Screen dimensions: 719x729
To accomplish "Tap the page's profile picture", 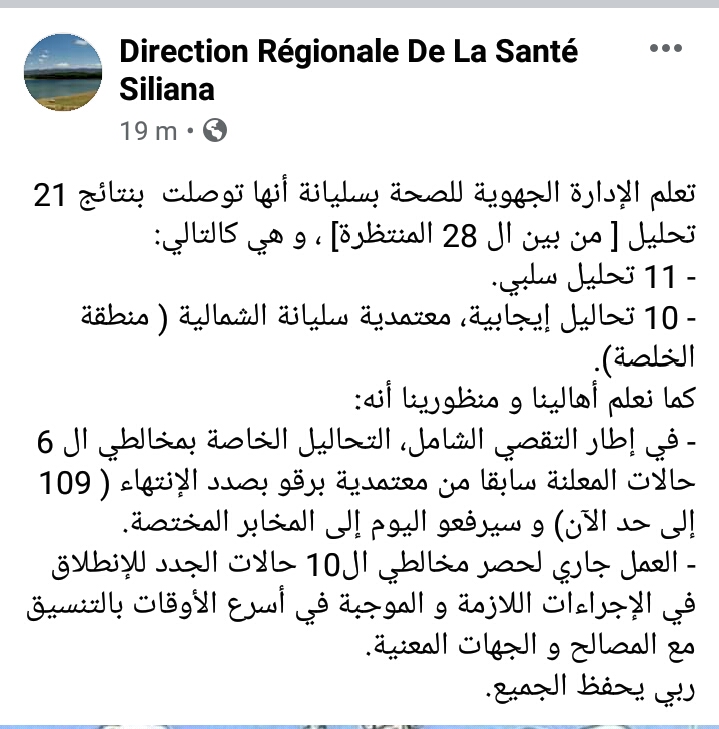I will (x=62, y=73).
